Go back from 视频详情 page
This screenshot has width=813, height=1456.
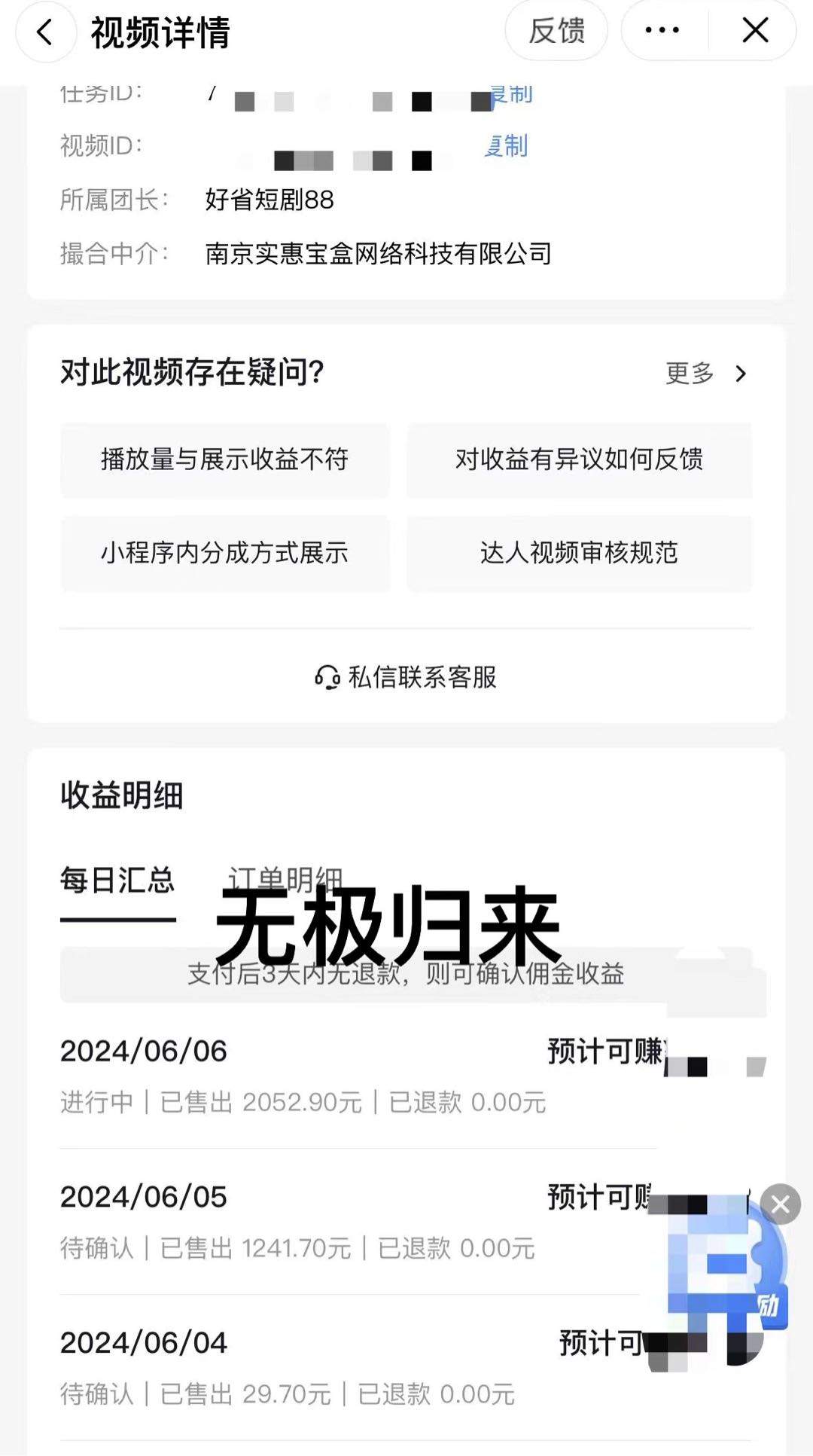(x=45, y=32)
